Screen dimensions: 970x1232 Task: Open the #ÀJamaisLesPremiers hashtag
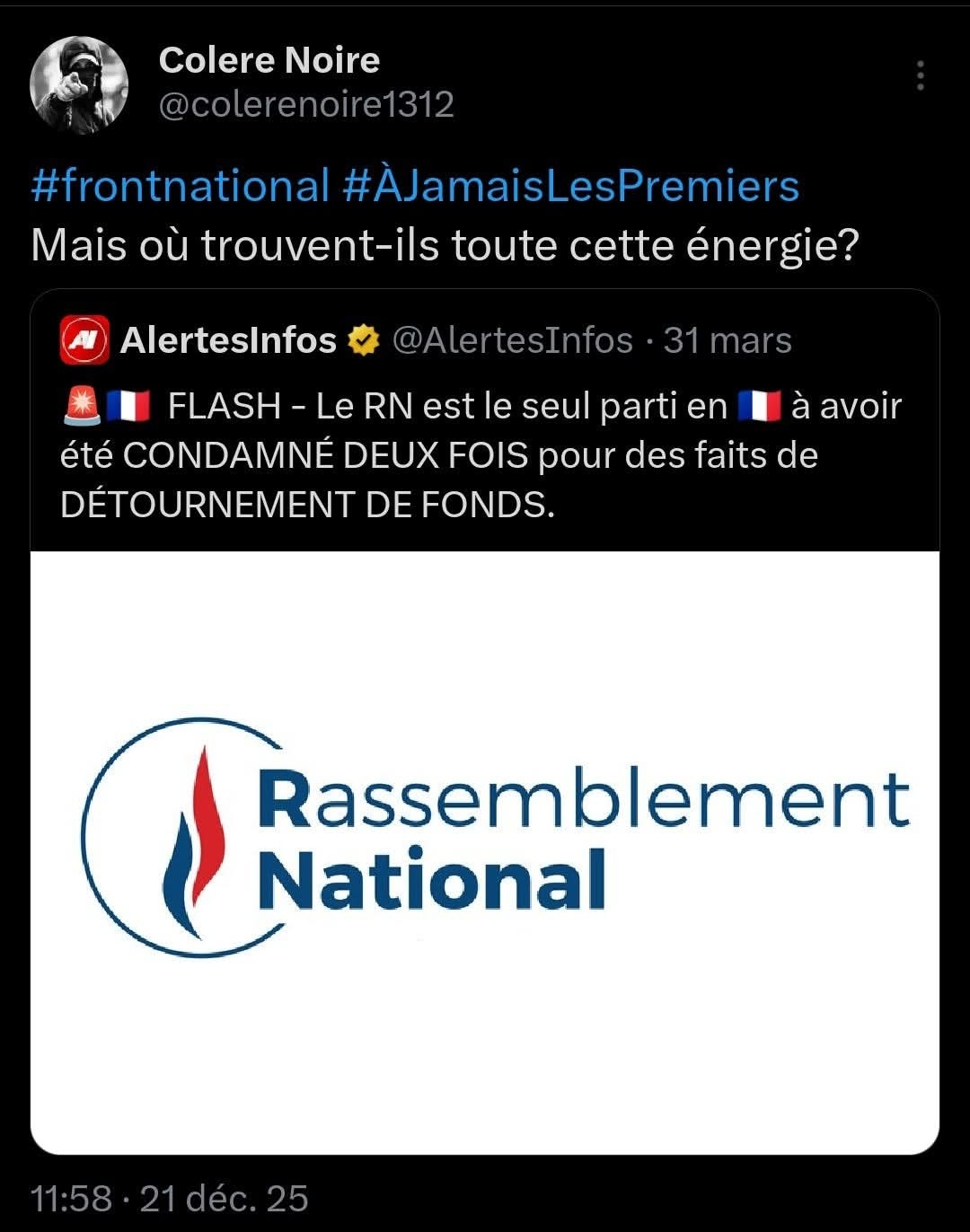click(571, 186)
